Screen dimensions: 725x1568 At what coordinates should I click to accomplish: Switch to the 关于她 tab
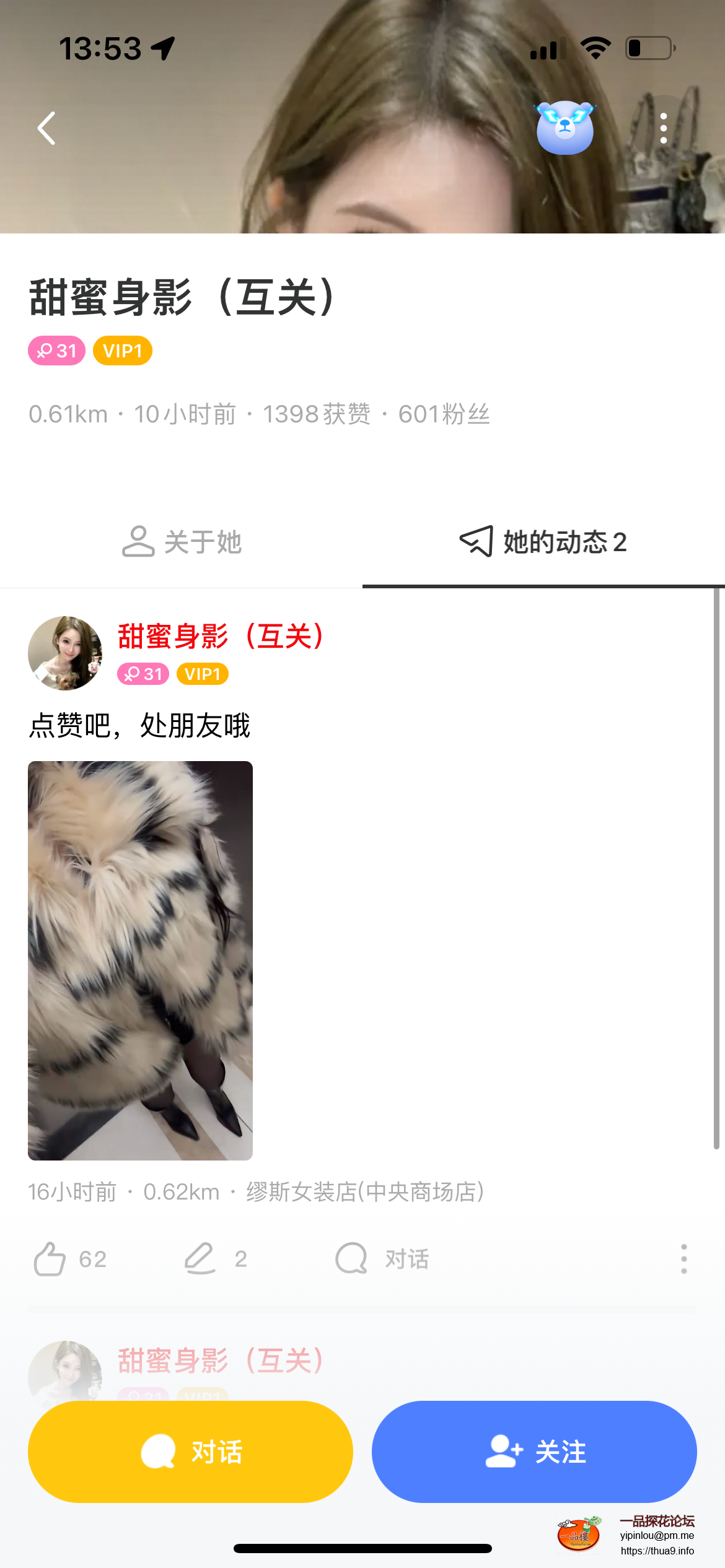point(182,542)
